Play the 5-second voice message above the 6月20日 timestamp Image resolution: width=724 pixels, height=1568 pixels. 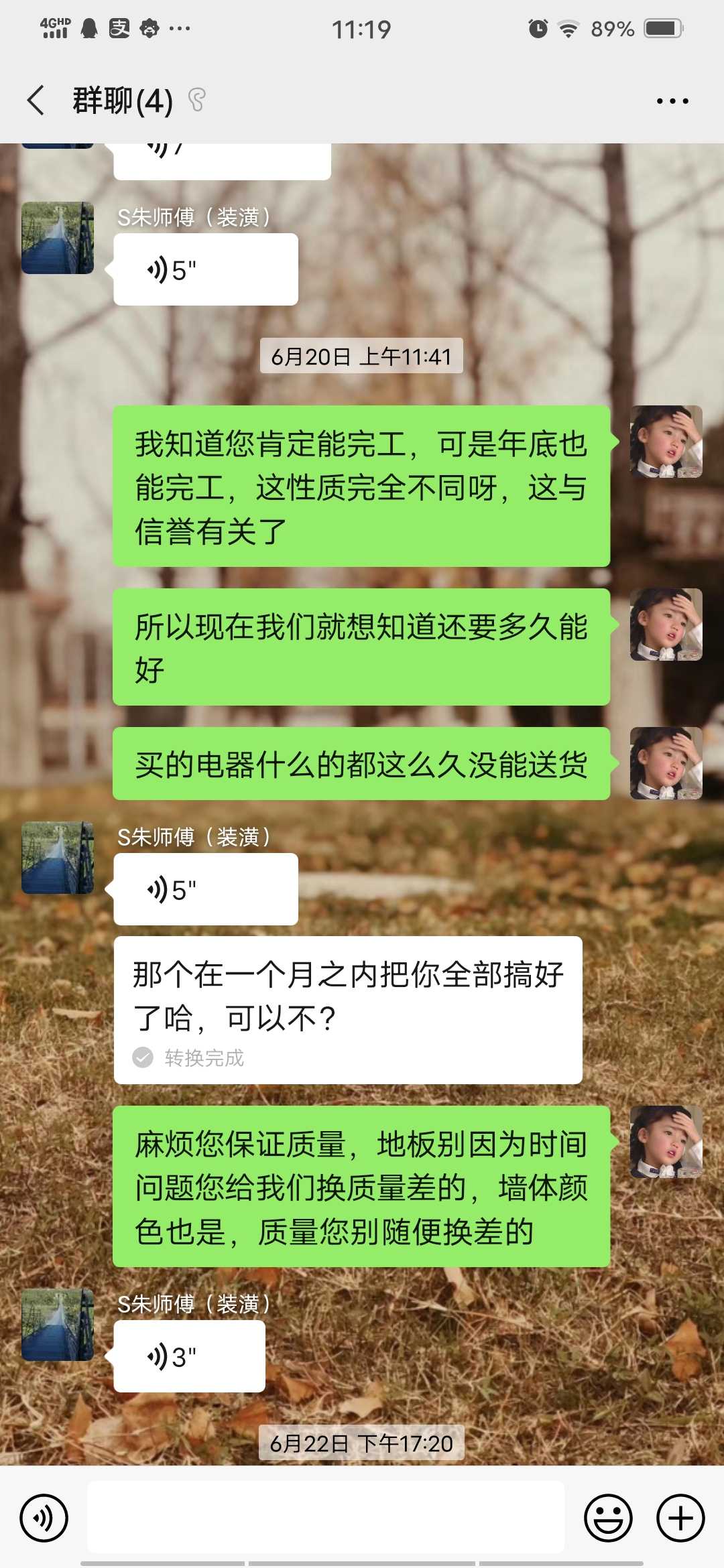205,270
